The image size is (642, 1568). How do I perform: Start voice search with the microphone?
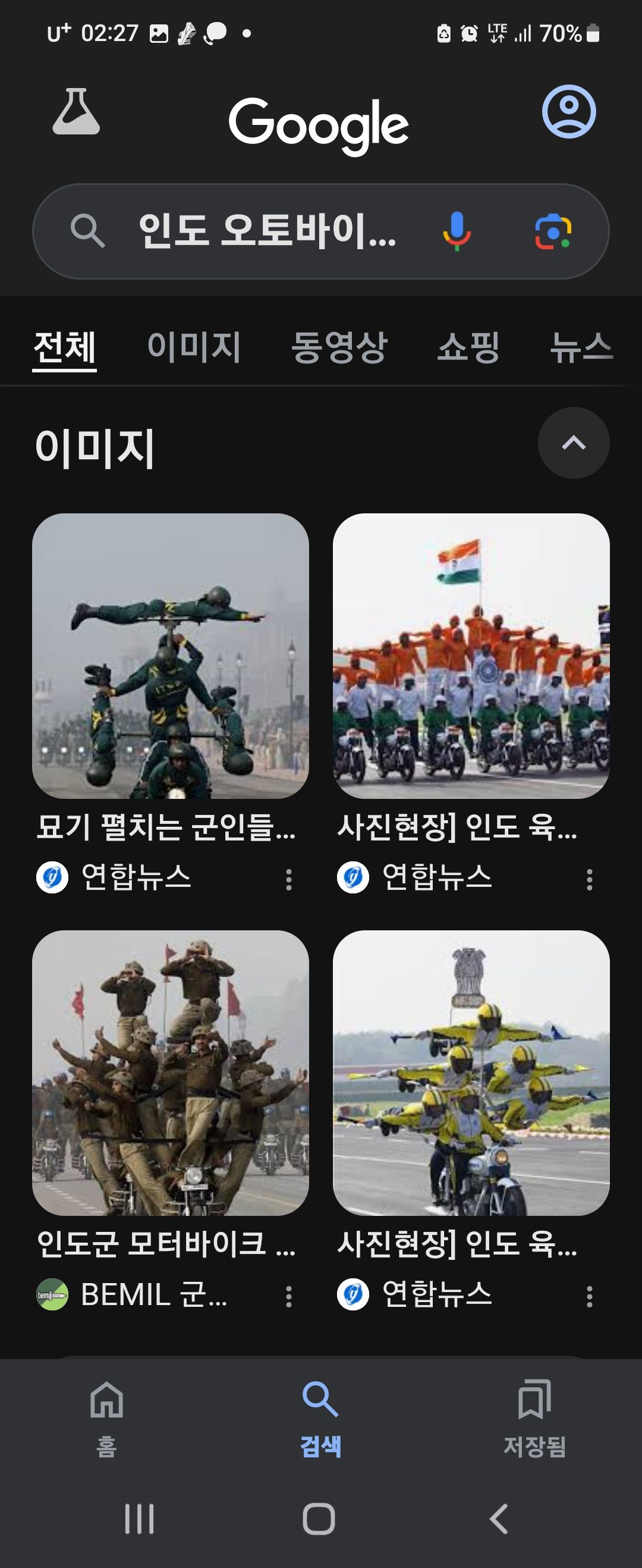click(457, 231)
